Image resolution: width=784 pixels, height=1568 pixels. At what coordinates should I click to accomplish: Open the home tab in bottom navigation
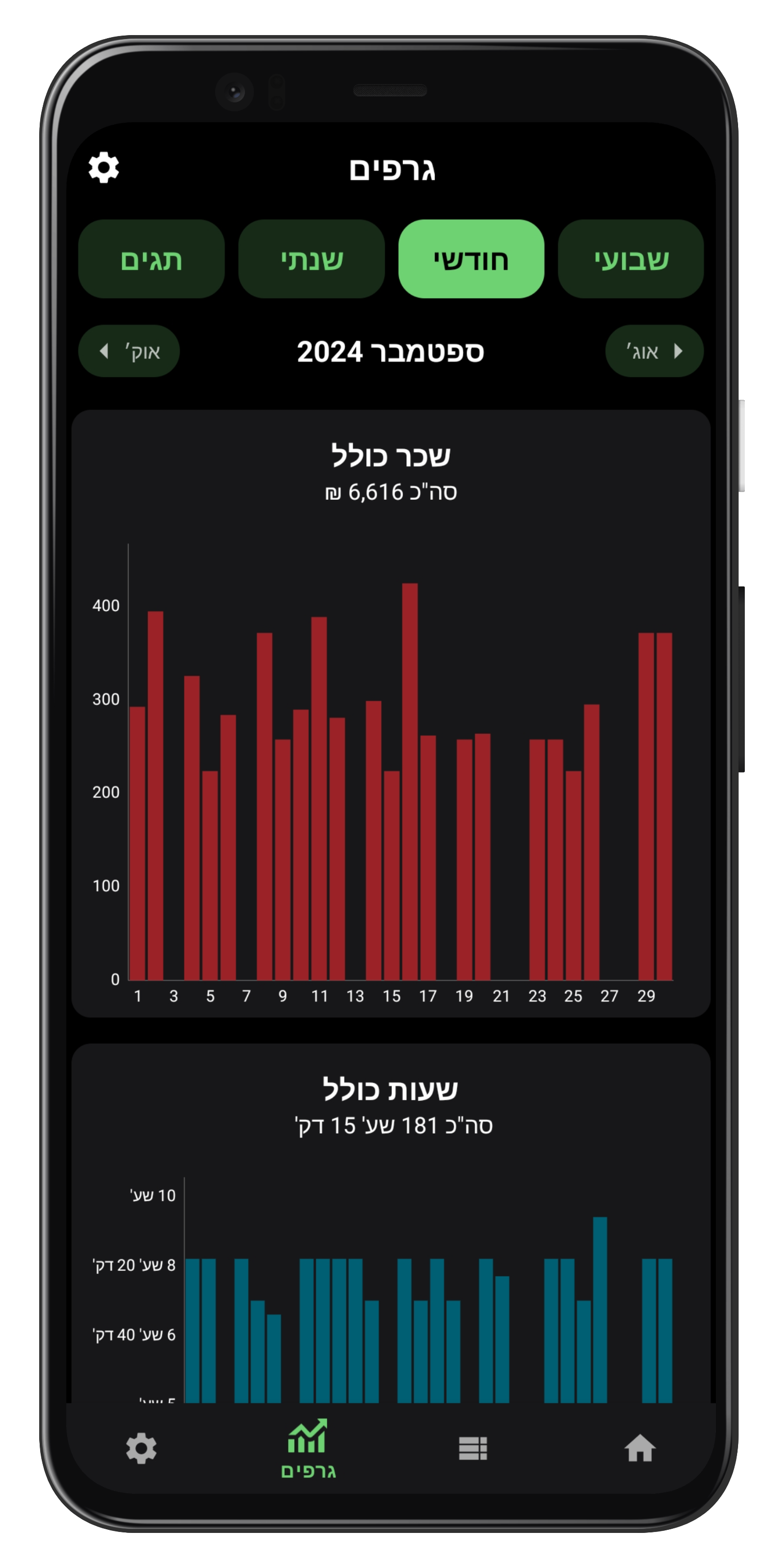(x=640, y=1448)
